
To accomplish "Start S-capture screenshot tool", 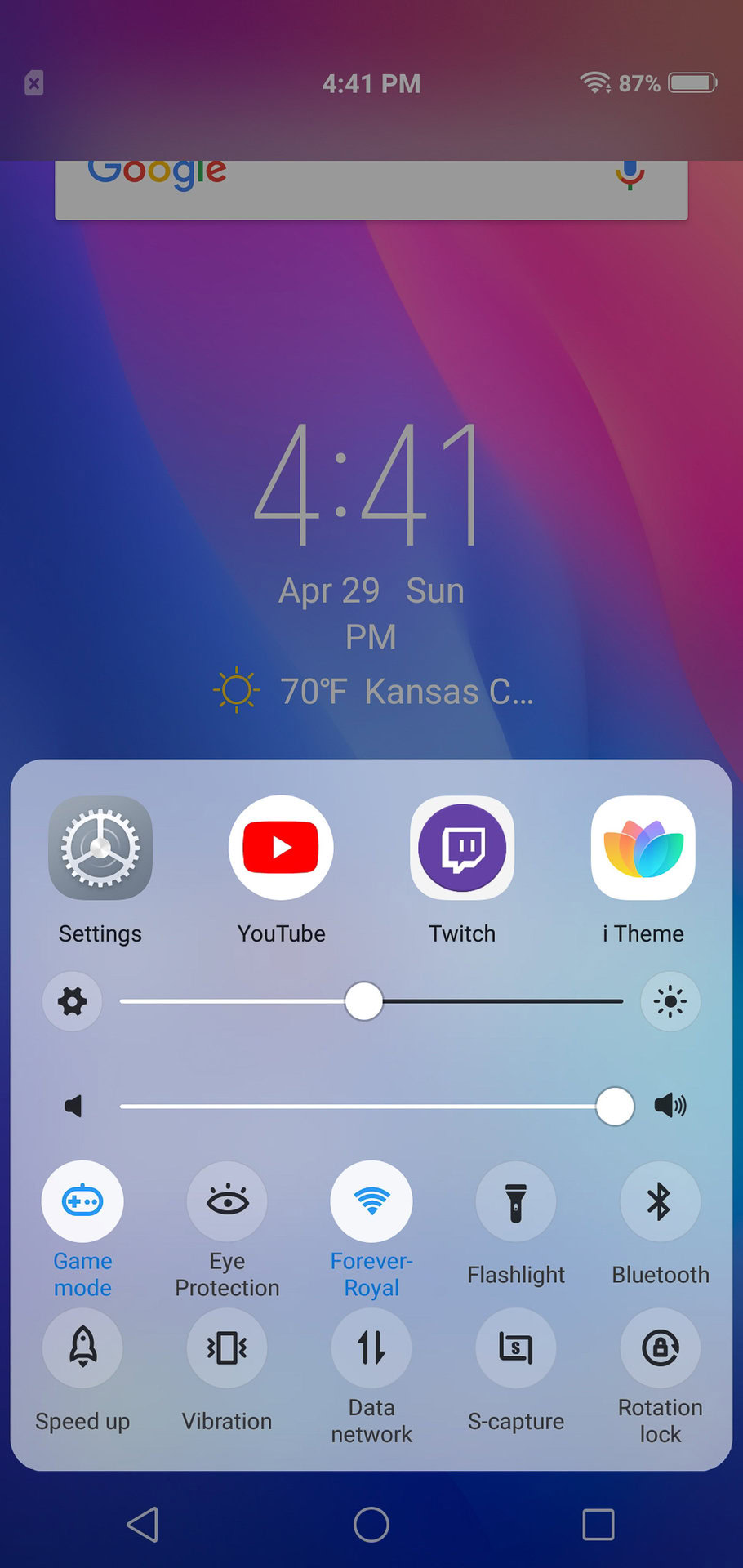I will (516, 1348).
